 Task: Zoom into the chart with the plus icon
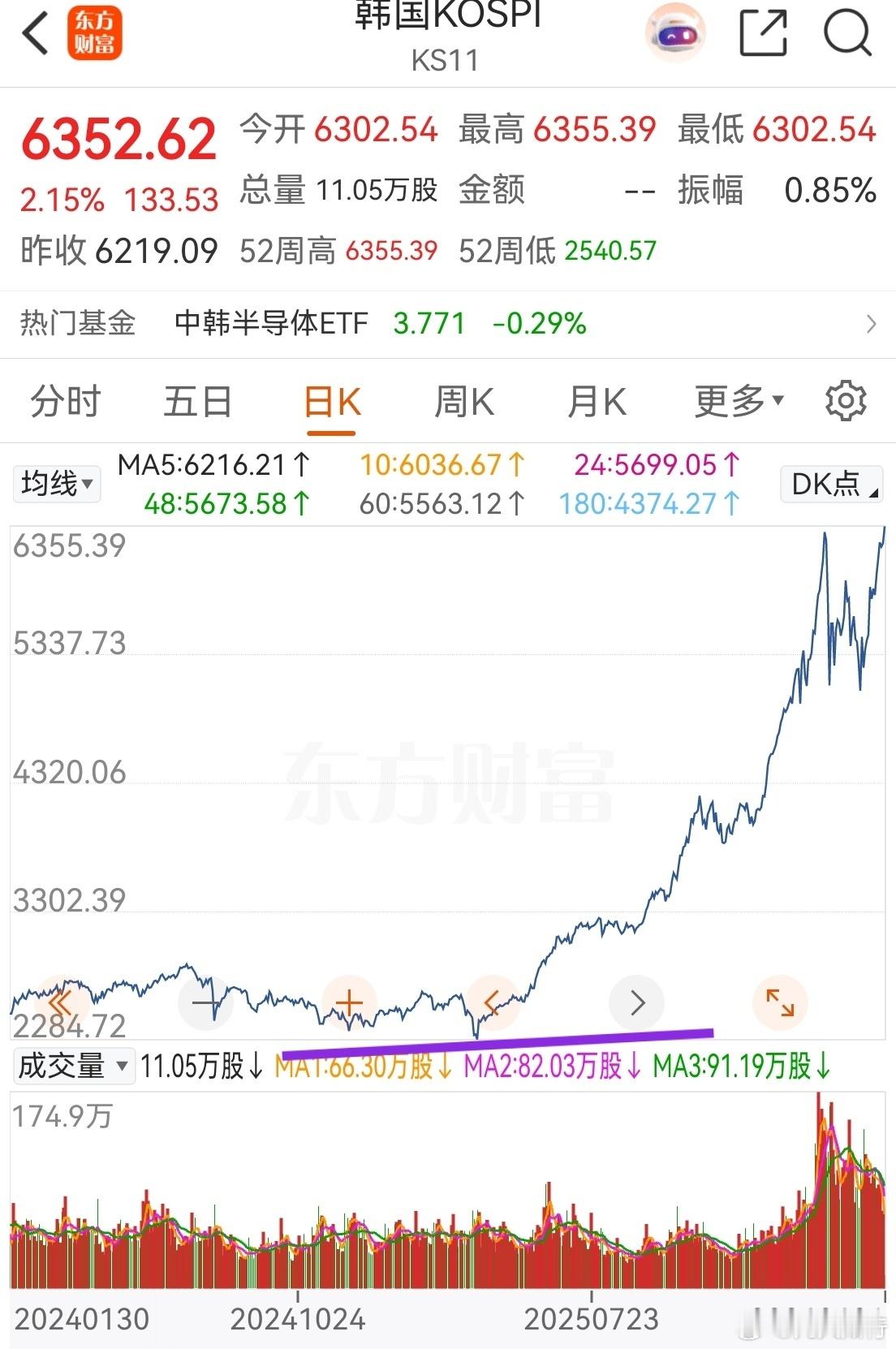coord(349,1002)
